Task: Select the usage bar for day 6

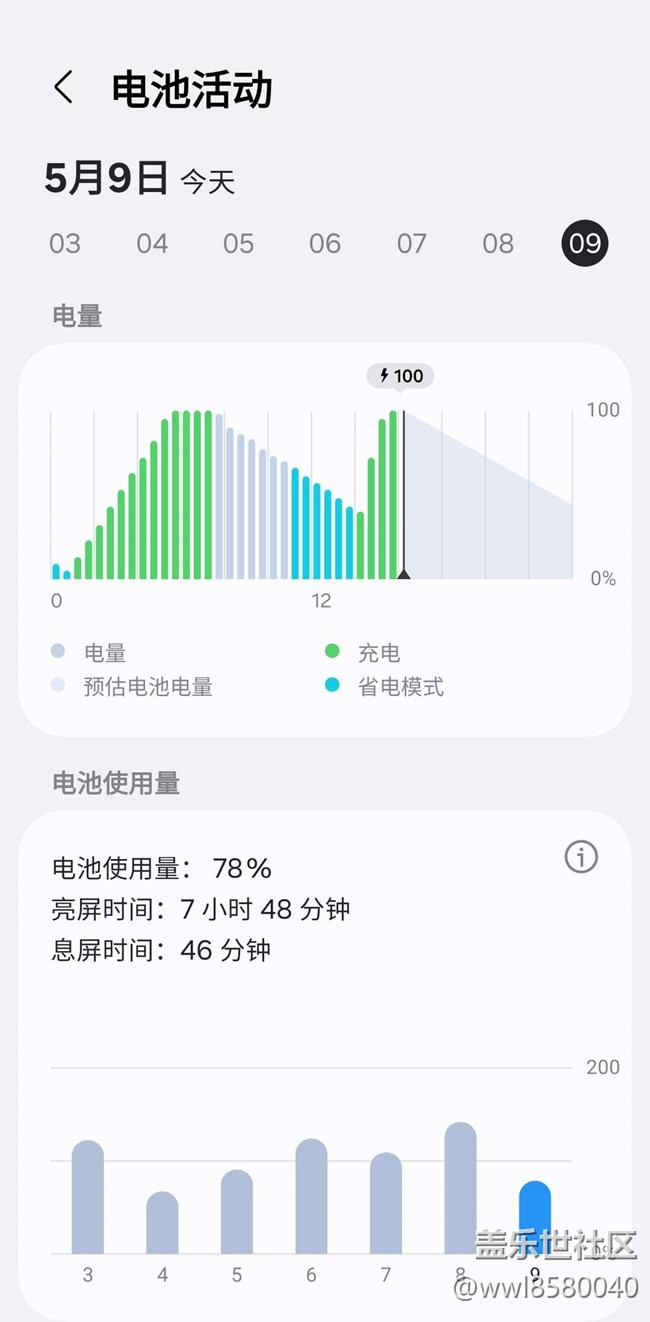Action: (311, 1196)
